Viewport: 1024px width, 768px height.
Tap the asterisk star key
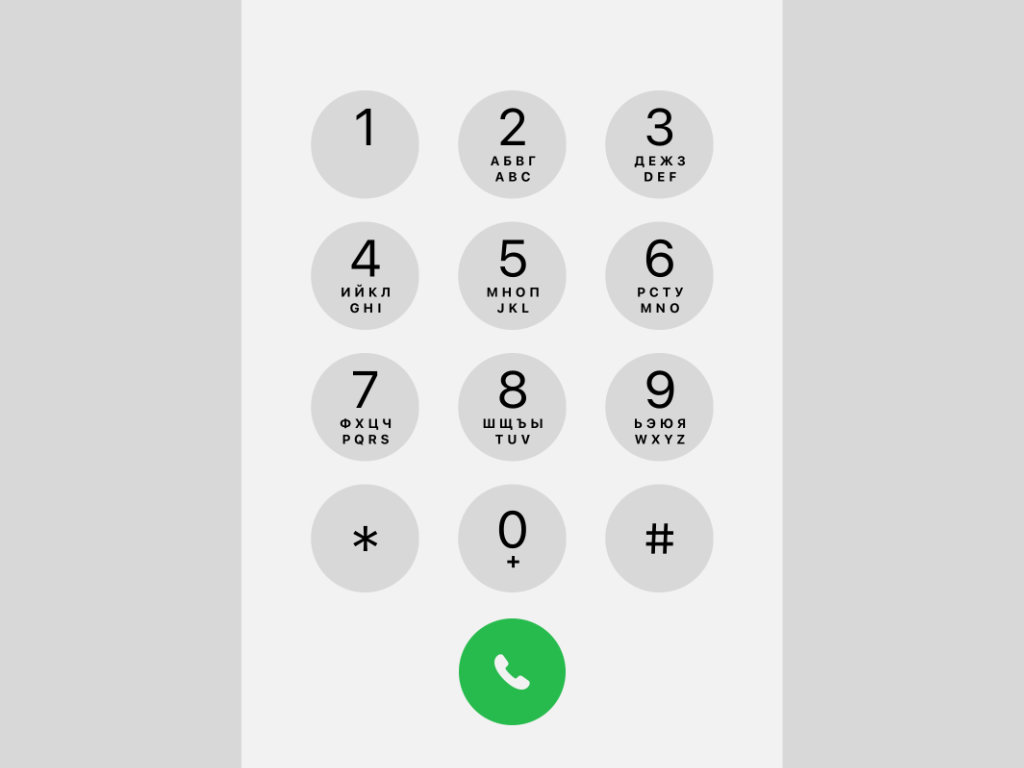pyautogui.click(x=365, y=538)
